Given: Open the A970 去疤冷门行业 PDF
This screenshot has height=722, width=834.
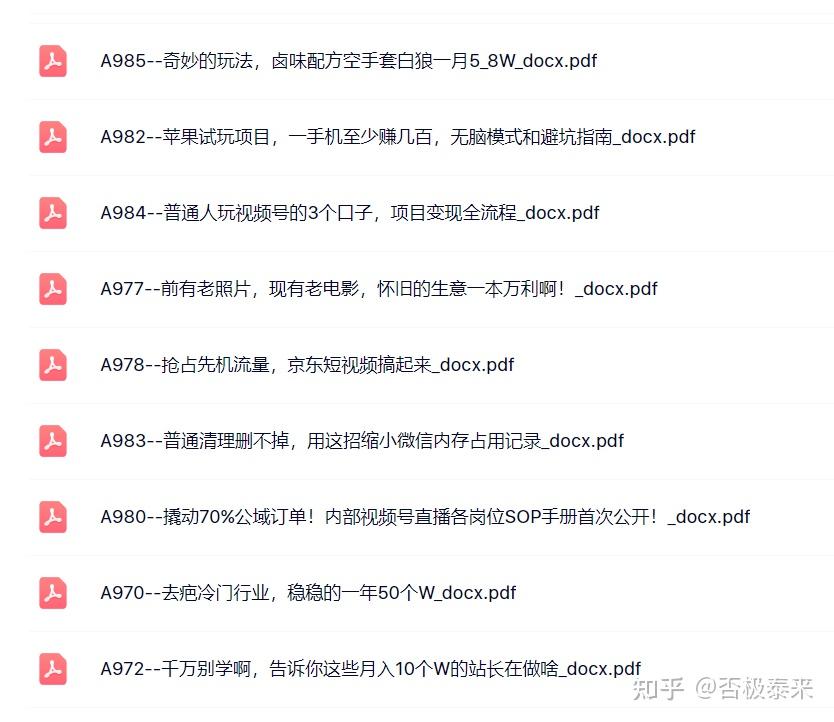Looking at the screenshot, I should pyautogui.click(x=307, y=593).
